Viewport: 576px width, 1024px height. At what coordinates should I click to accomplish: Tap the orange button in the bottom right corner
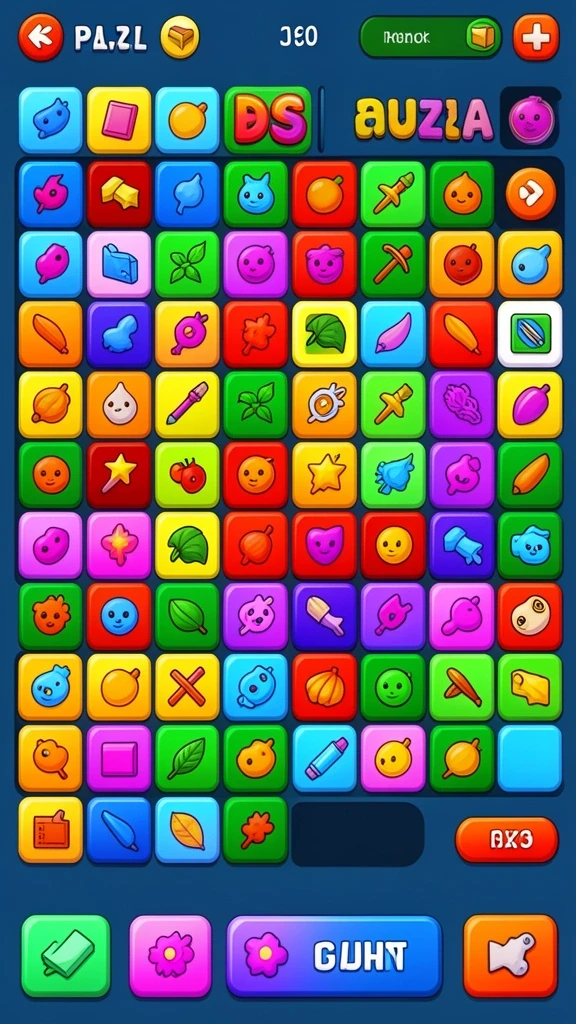tap(511, 956)
